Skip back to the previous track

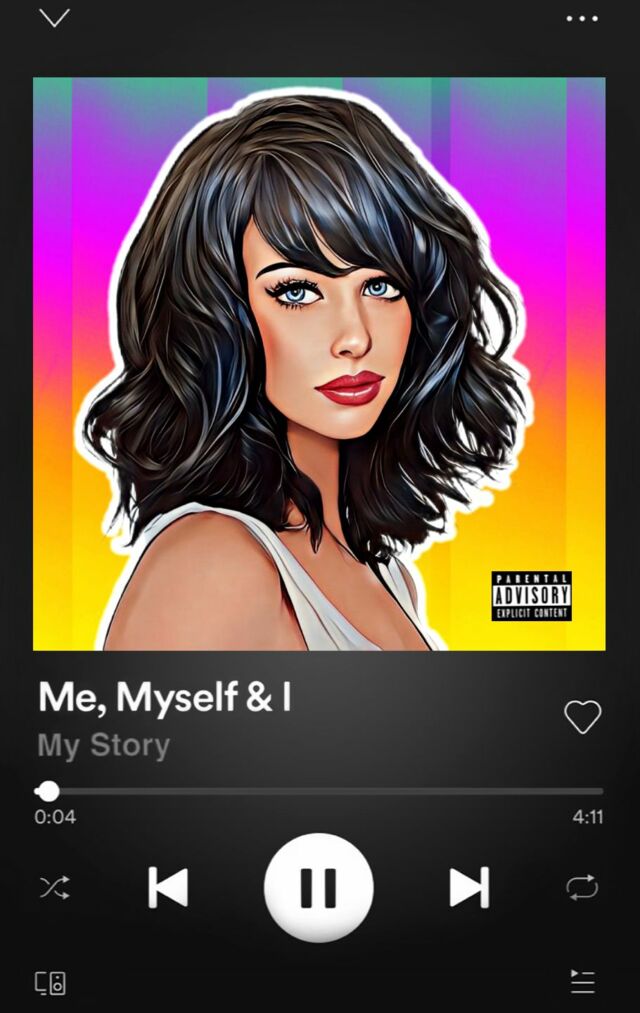(168, 887)
